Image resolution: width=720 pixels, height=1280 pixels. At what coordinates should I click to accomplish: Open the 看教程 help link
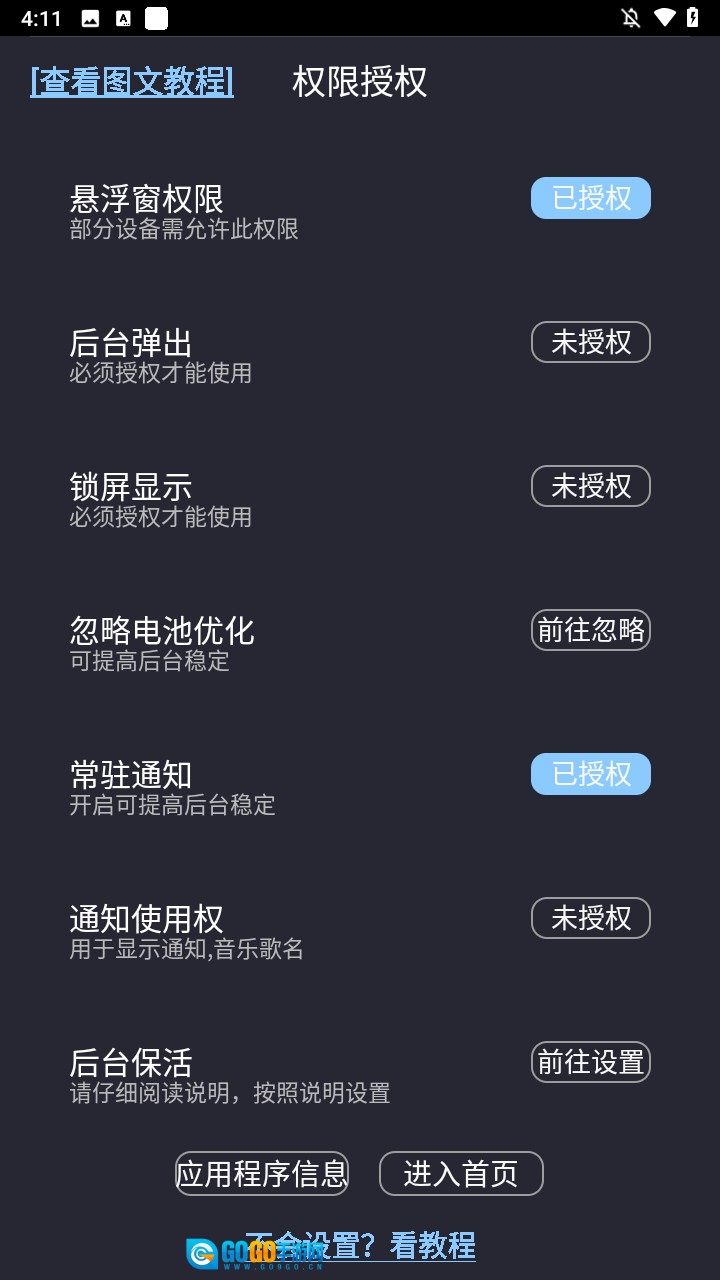(x=432, y=1246)
